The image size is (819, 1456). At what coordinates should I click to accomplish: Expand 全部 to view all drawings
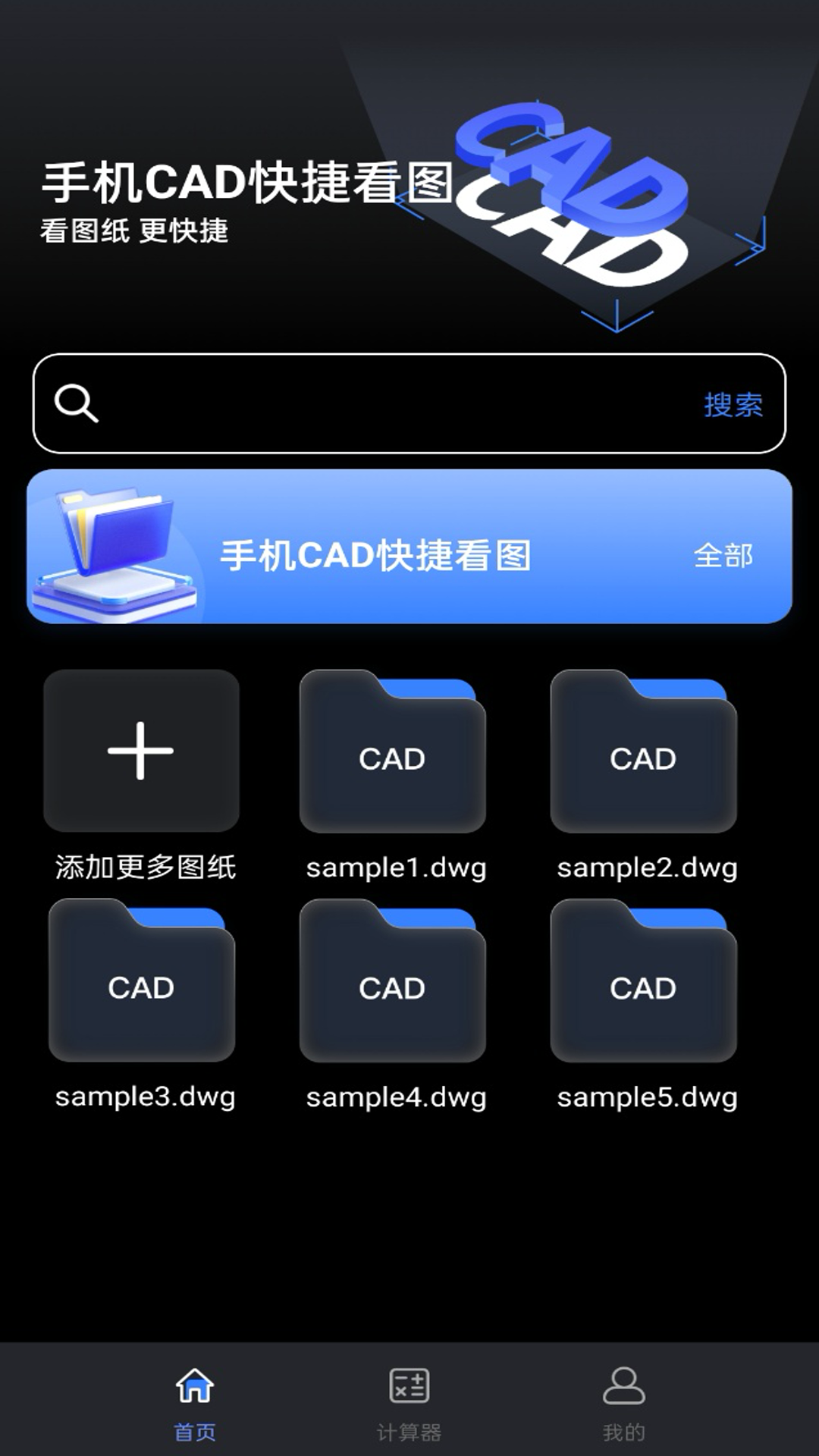(723, 555)
